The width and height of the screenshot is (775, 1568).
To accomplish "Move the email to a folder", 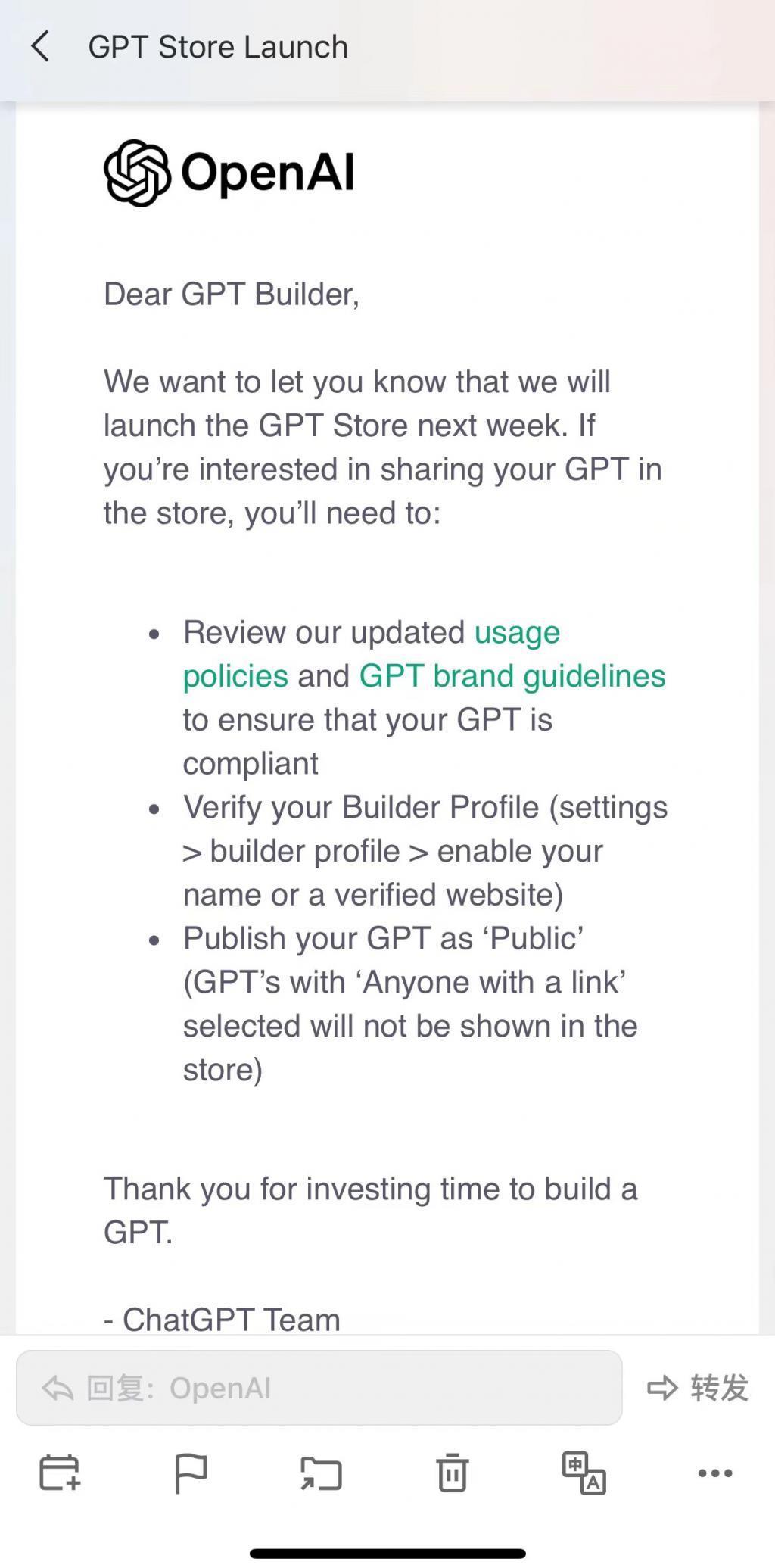I will tap(321, 1473).
